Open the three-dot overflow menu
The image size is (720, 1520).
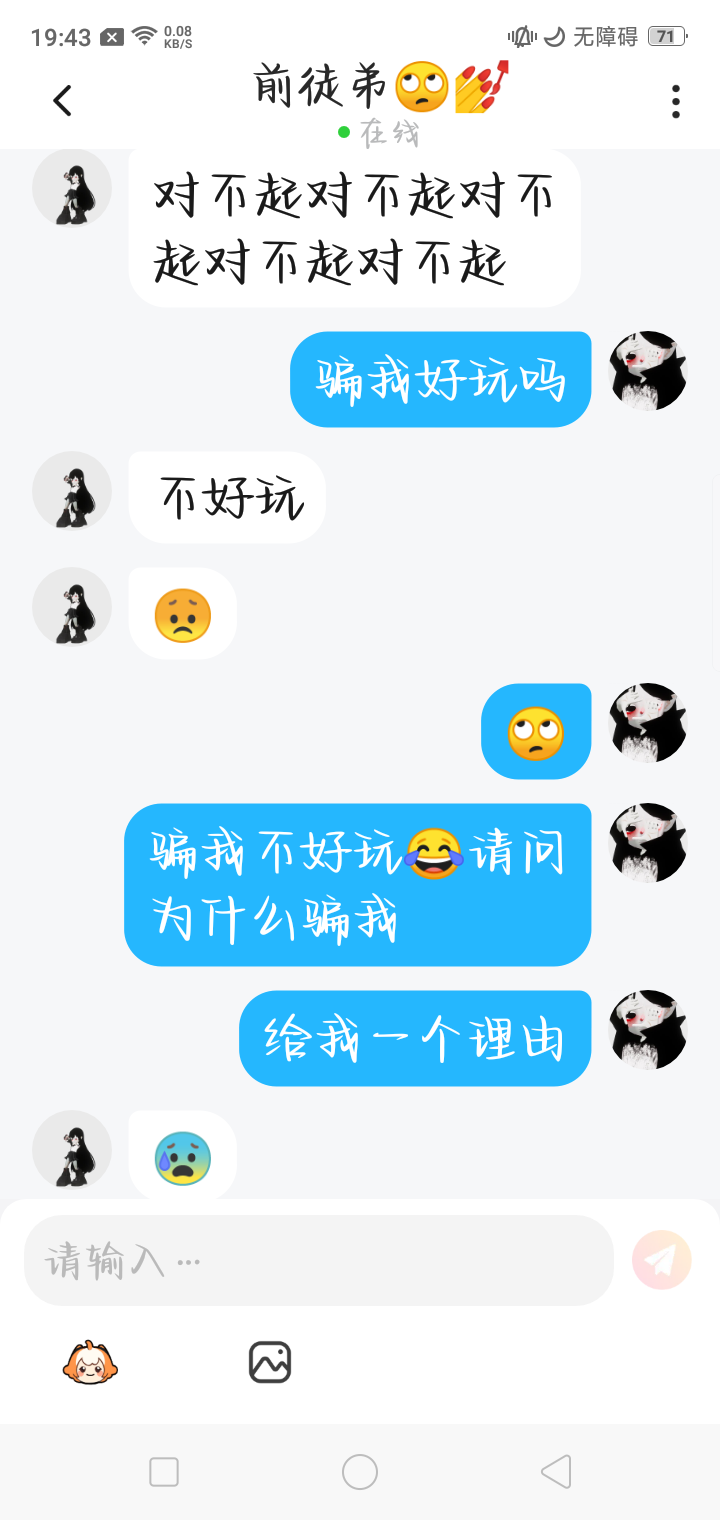676,101
